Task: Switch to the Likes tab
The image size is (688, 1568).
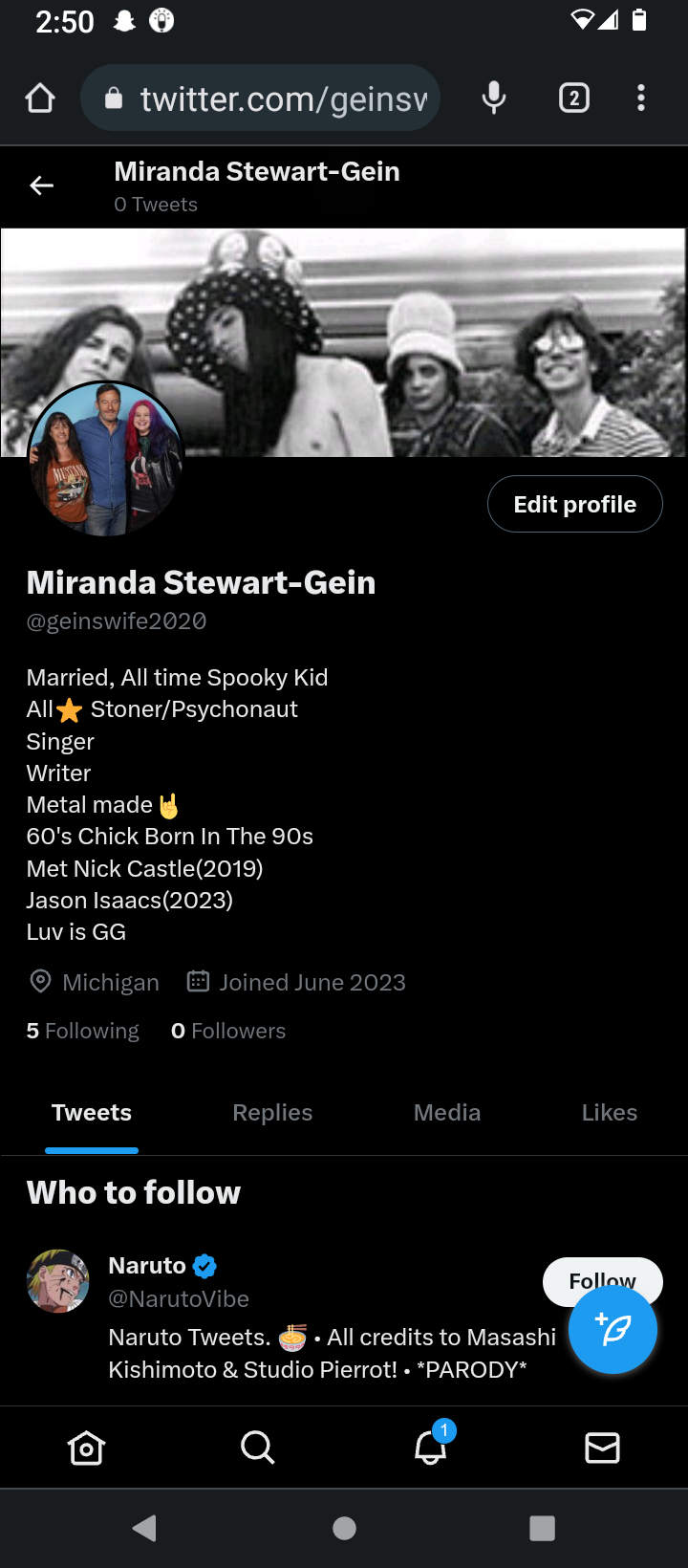Action: 609,1113
